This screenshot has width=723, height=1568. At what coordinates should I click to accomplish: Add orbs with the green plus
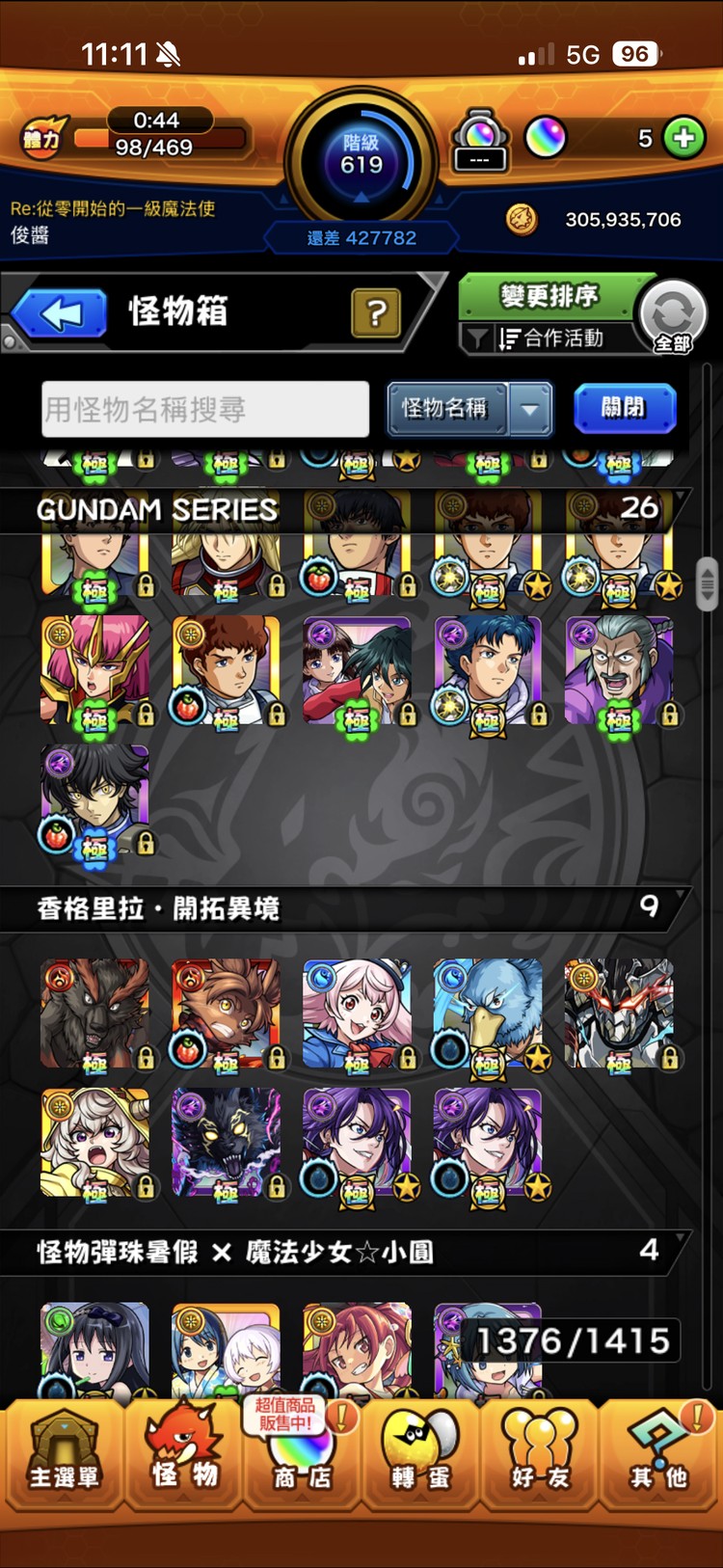[684, 138]
